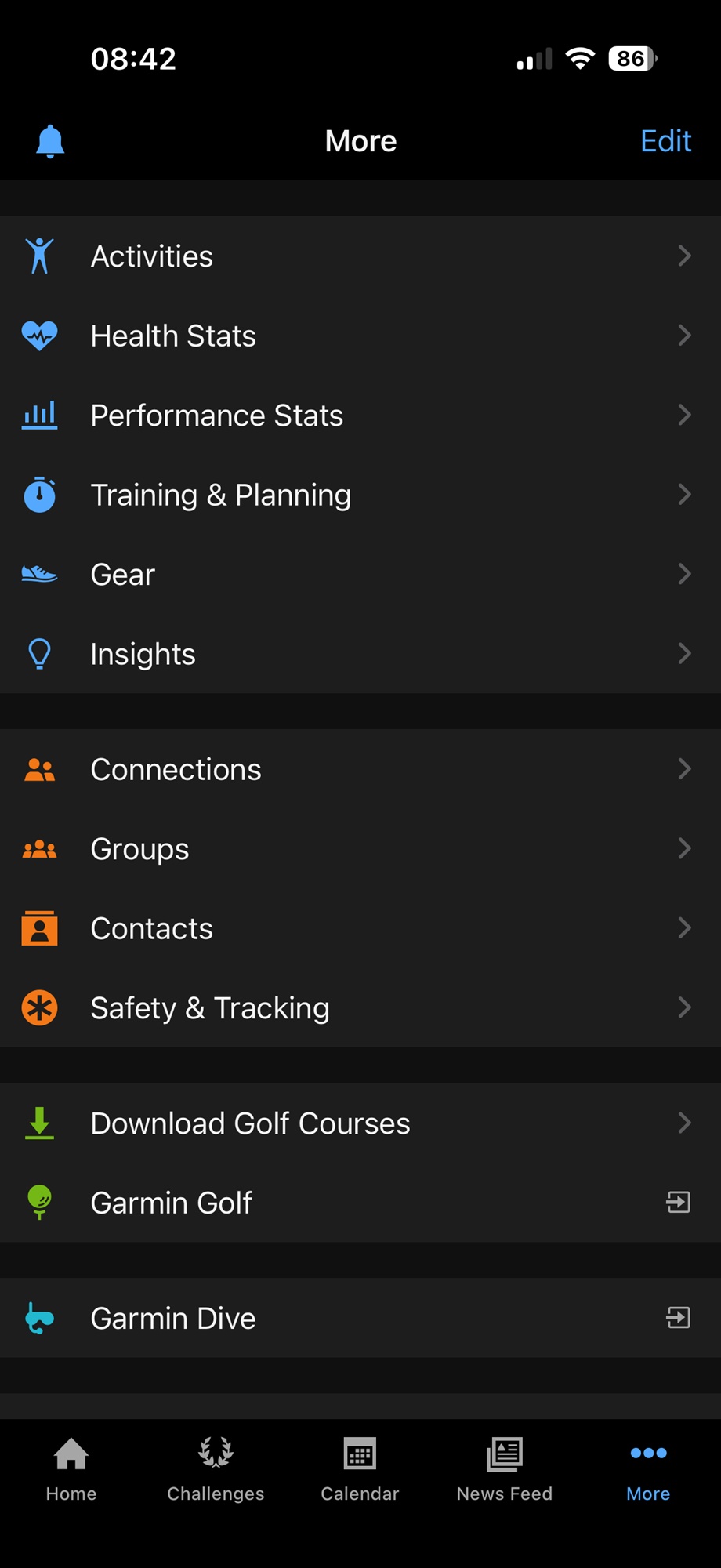This screenshot has height=1568, width=721.
Task: Select the More tab
Action: click(648, 1469)
